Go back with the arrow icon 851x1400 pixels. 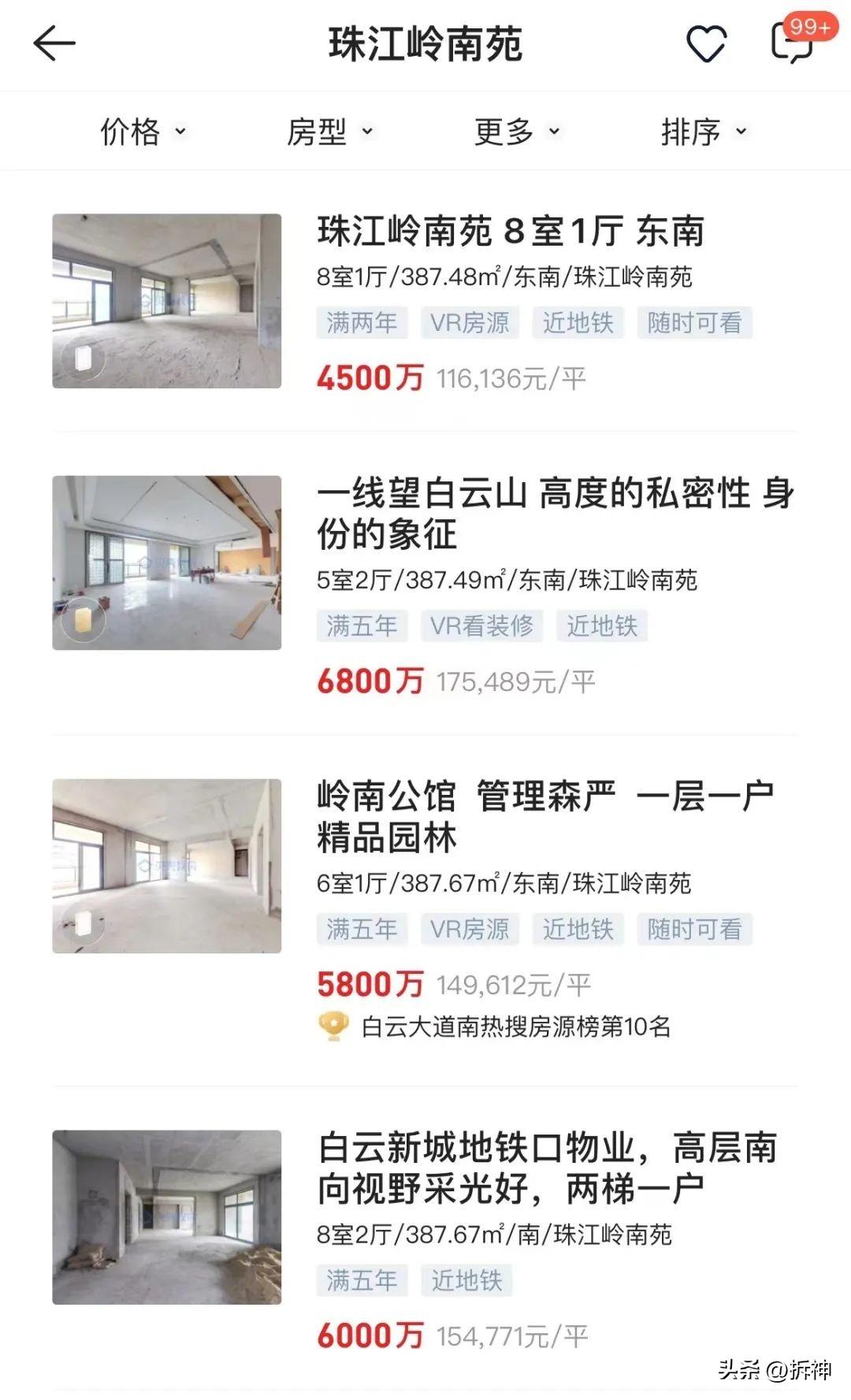tap(54, 43)
